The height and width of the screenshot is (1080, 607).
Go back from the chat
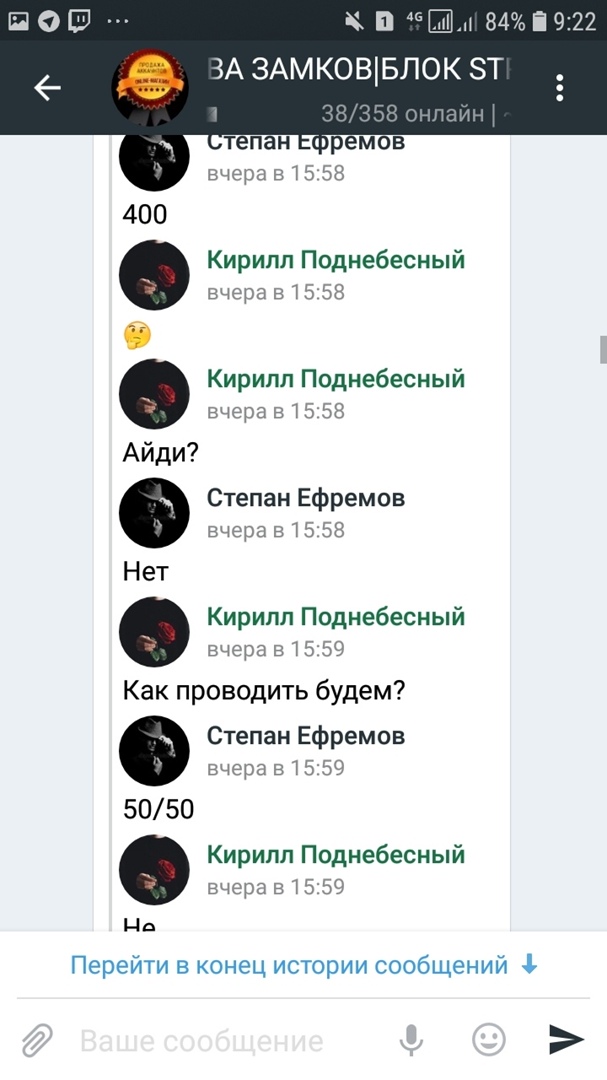click(48, 88)
